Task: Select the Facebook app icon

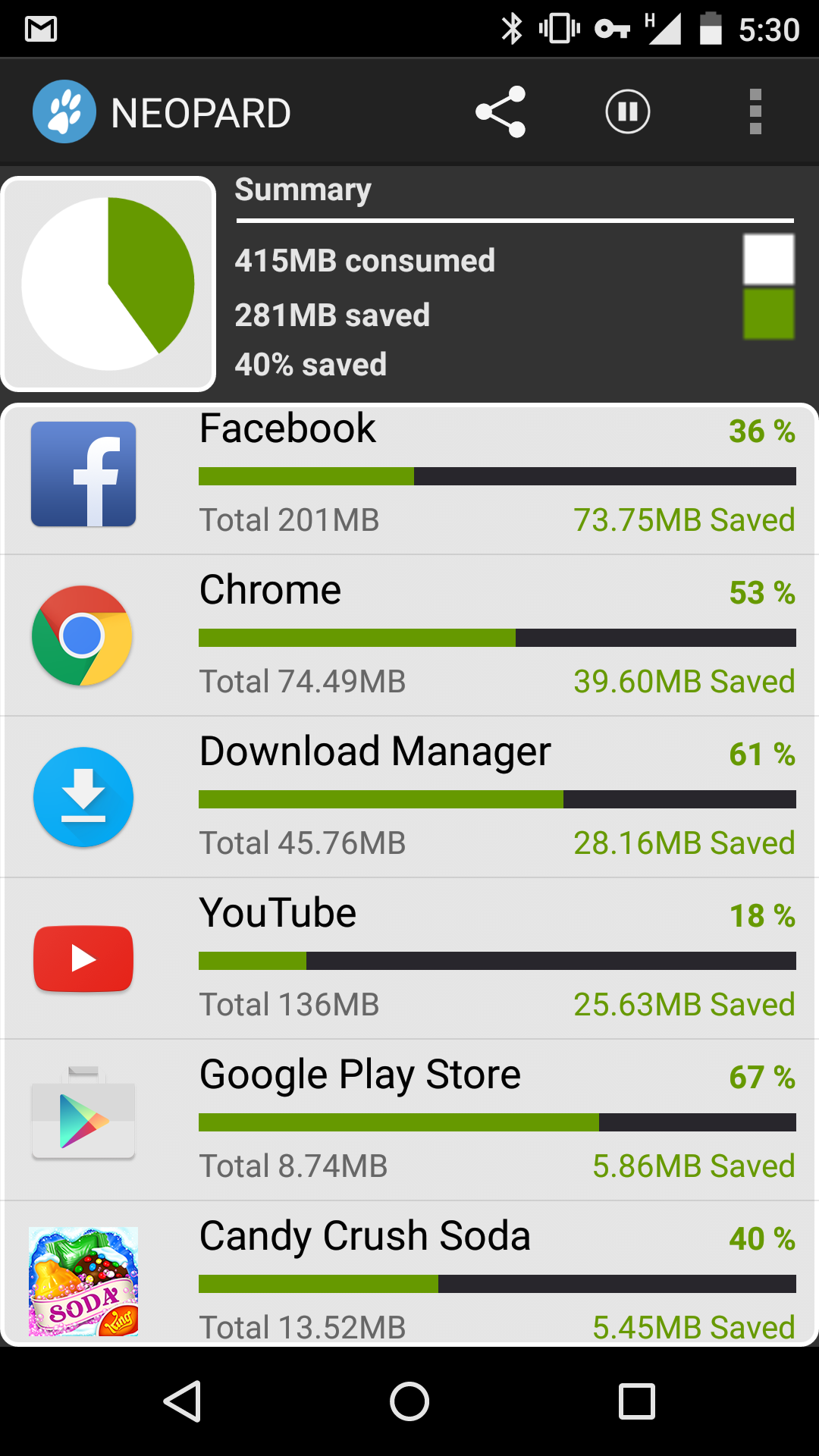Action: tap(83, 473)
